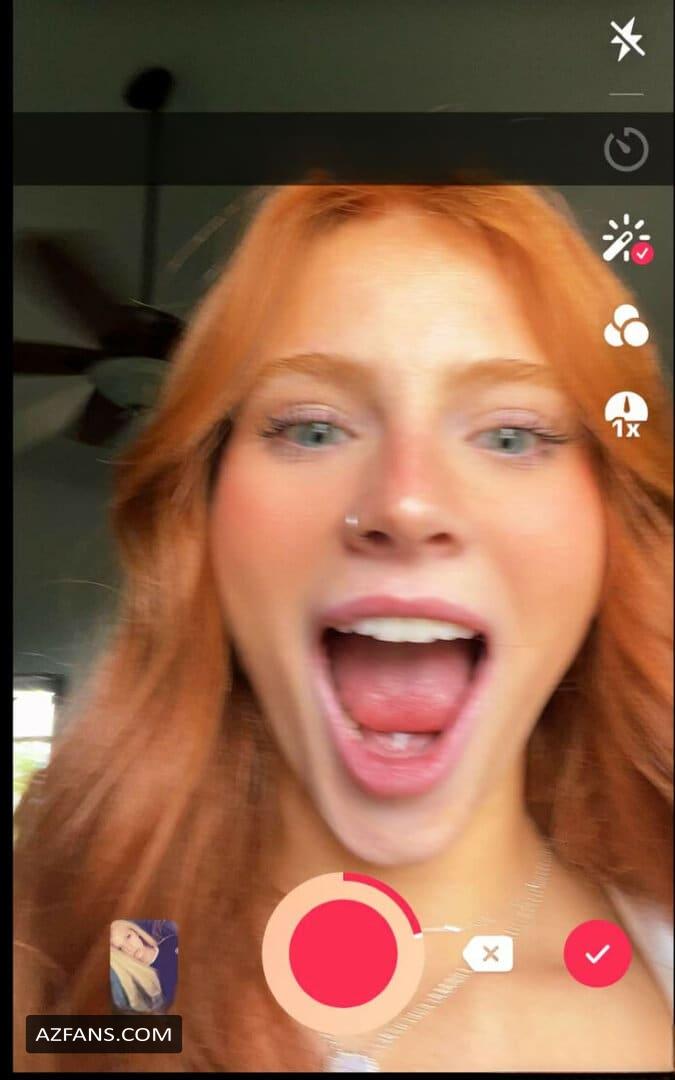Toggle the camera flash icon
Screen dimensions: 675x1080
click(627, 39)
